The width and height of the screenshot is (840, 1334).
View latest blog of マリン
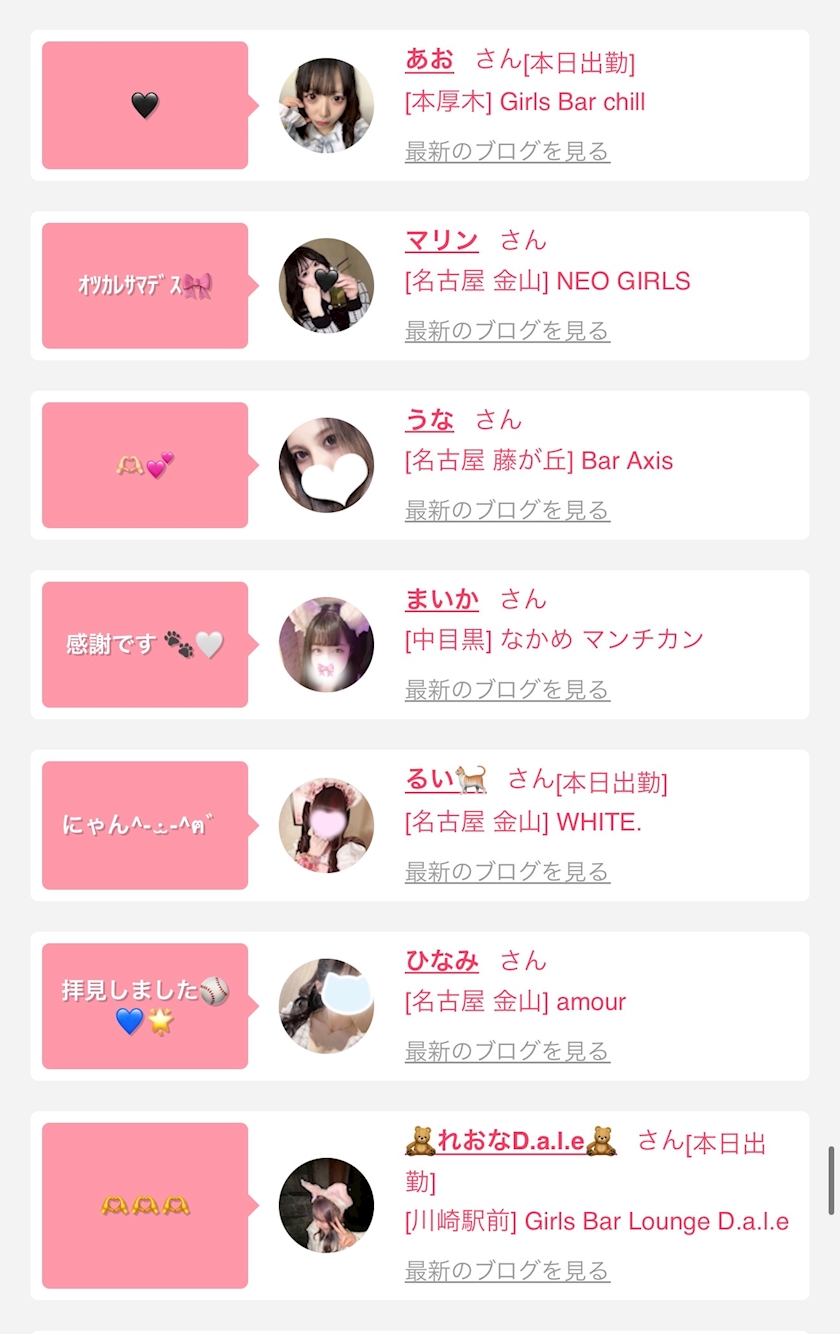click(507, 330)
